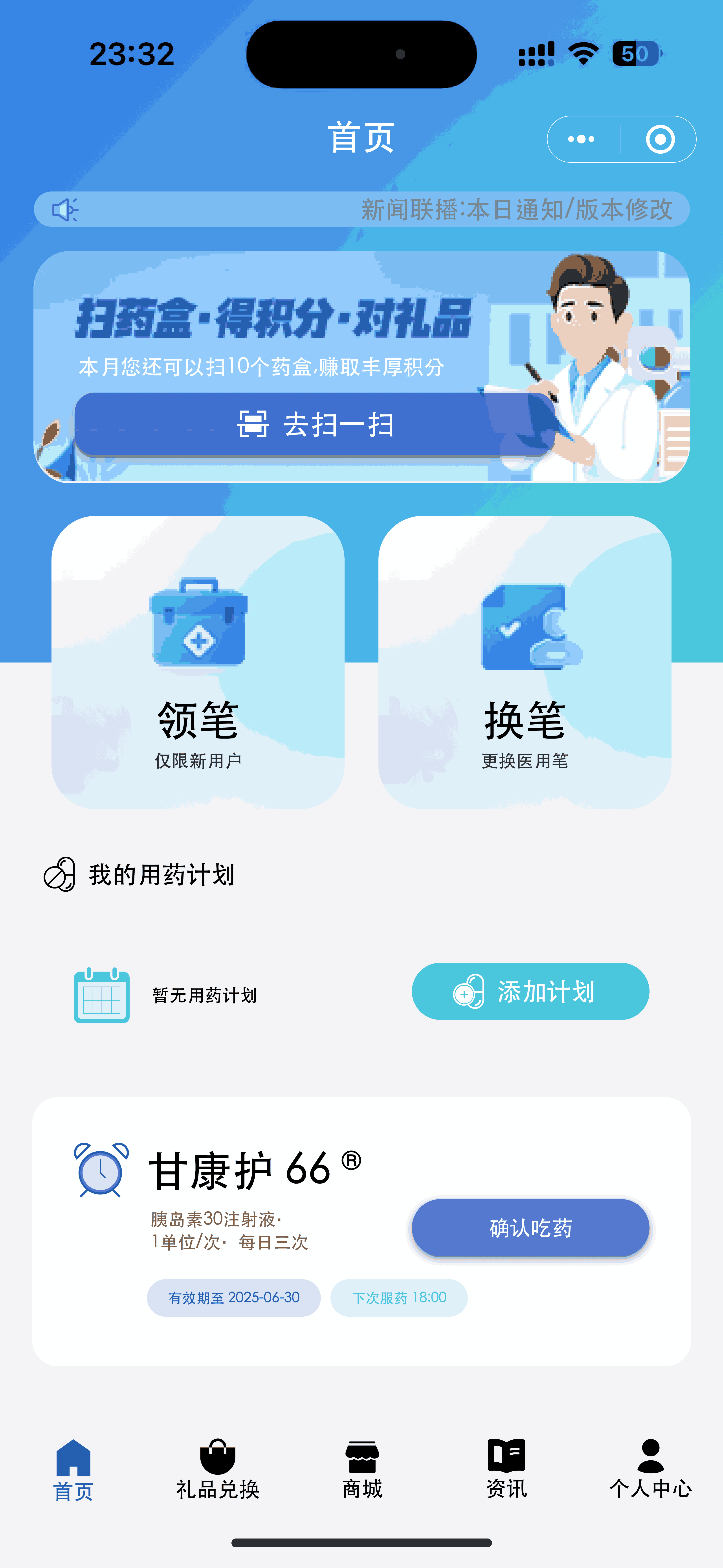
Task: Open the 换笔 card to replace pen
Action: 525,662
